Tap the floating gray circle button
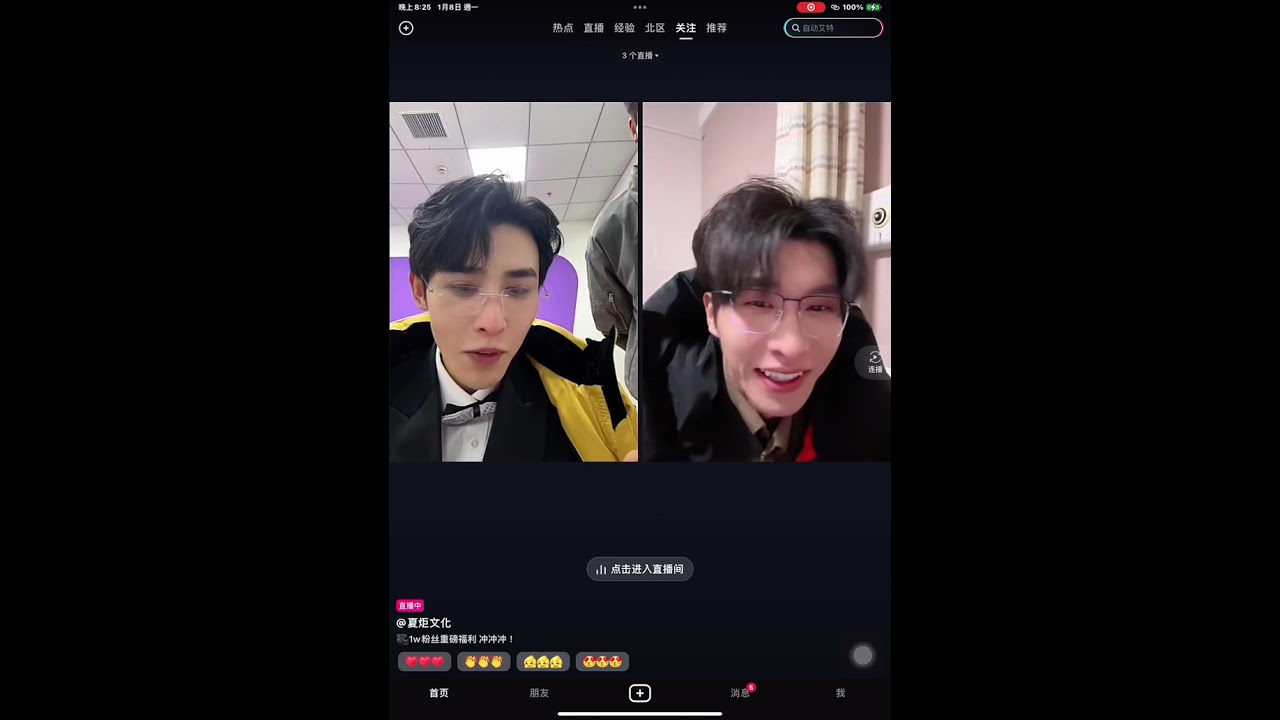The height and width of the screenshot is (720, 1280). pos(862,656)
